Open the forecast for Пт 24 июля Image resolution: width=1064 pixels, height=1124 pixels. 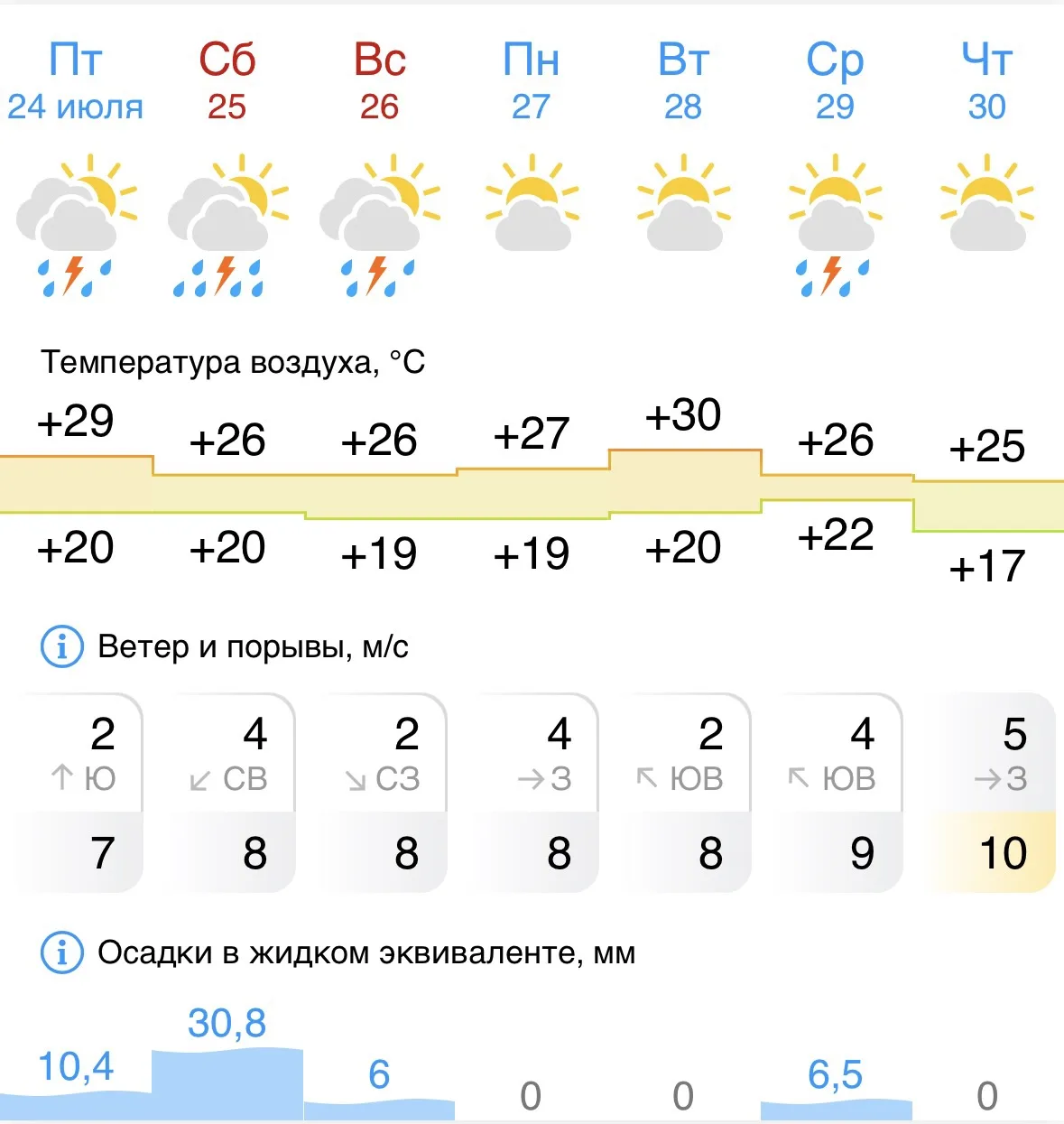76,81
